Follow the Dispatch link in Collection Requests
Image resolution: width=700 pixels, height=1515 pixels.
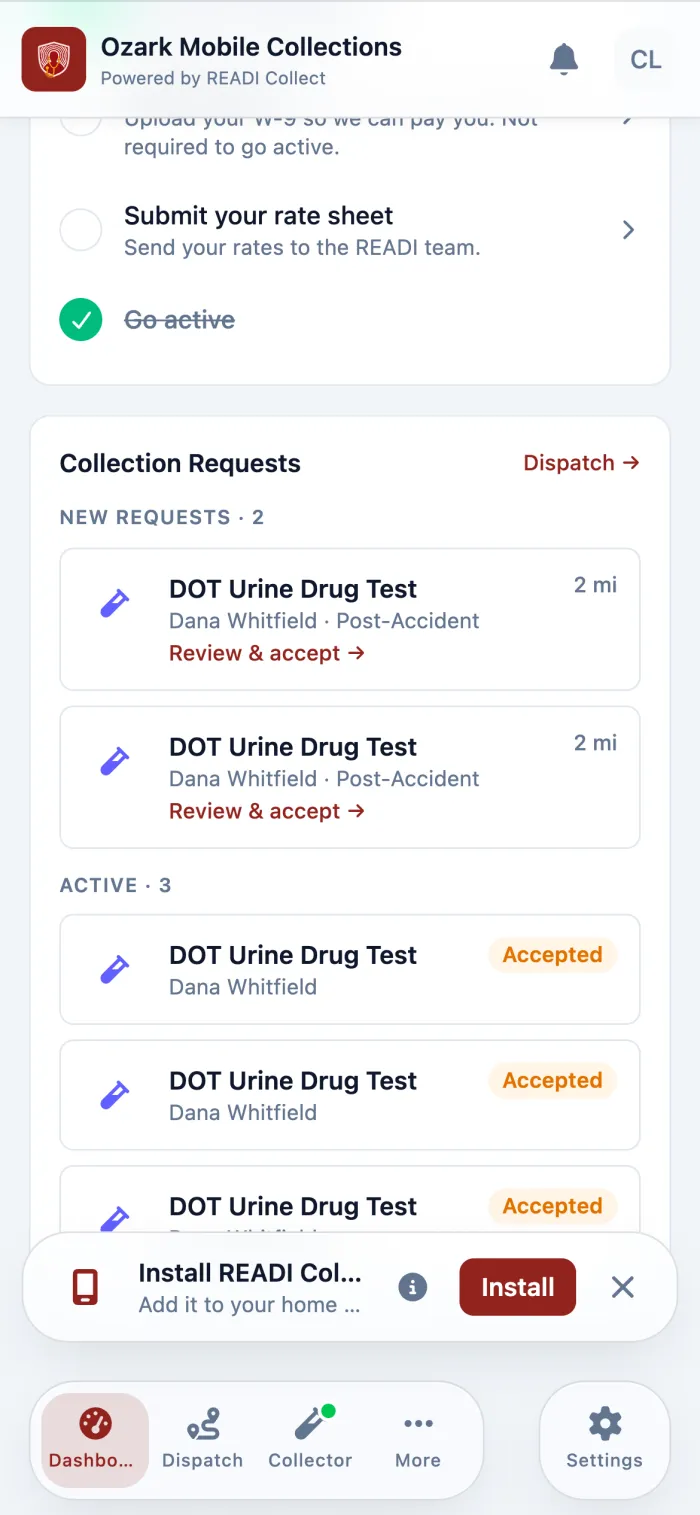581,463
